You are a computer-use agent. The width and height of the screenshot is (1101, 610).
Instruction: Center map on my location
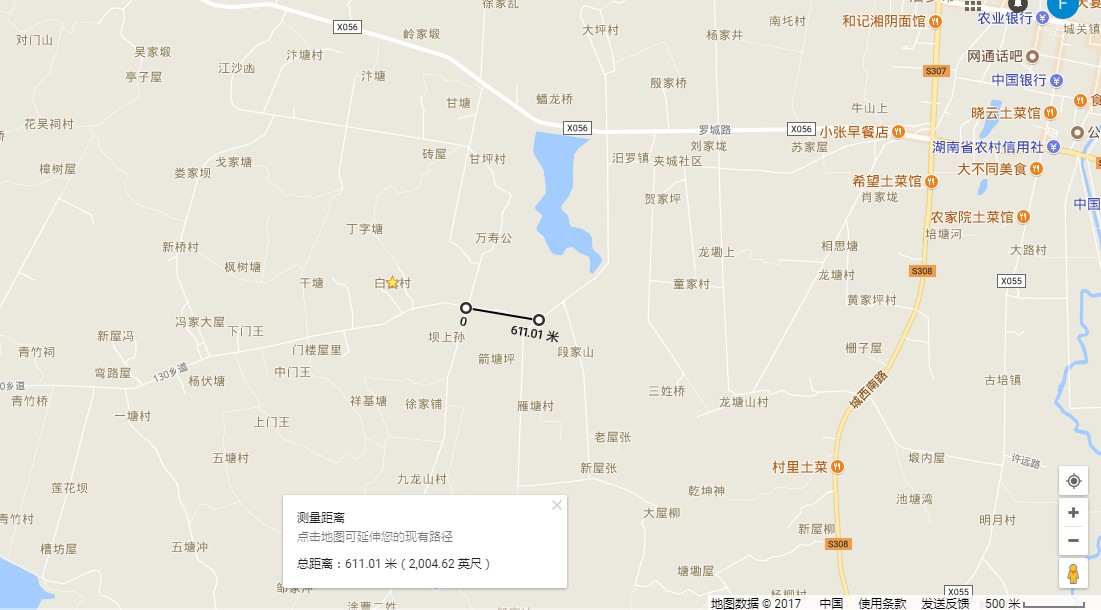click(x=1073, y=481)
